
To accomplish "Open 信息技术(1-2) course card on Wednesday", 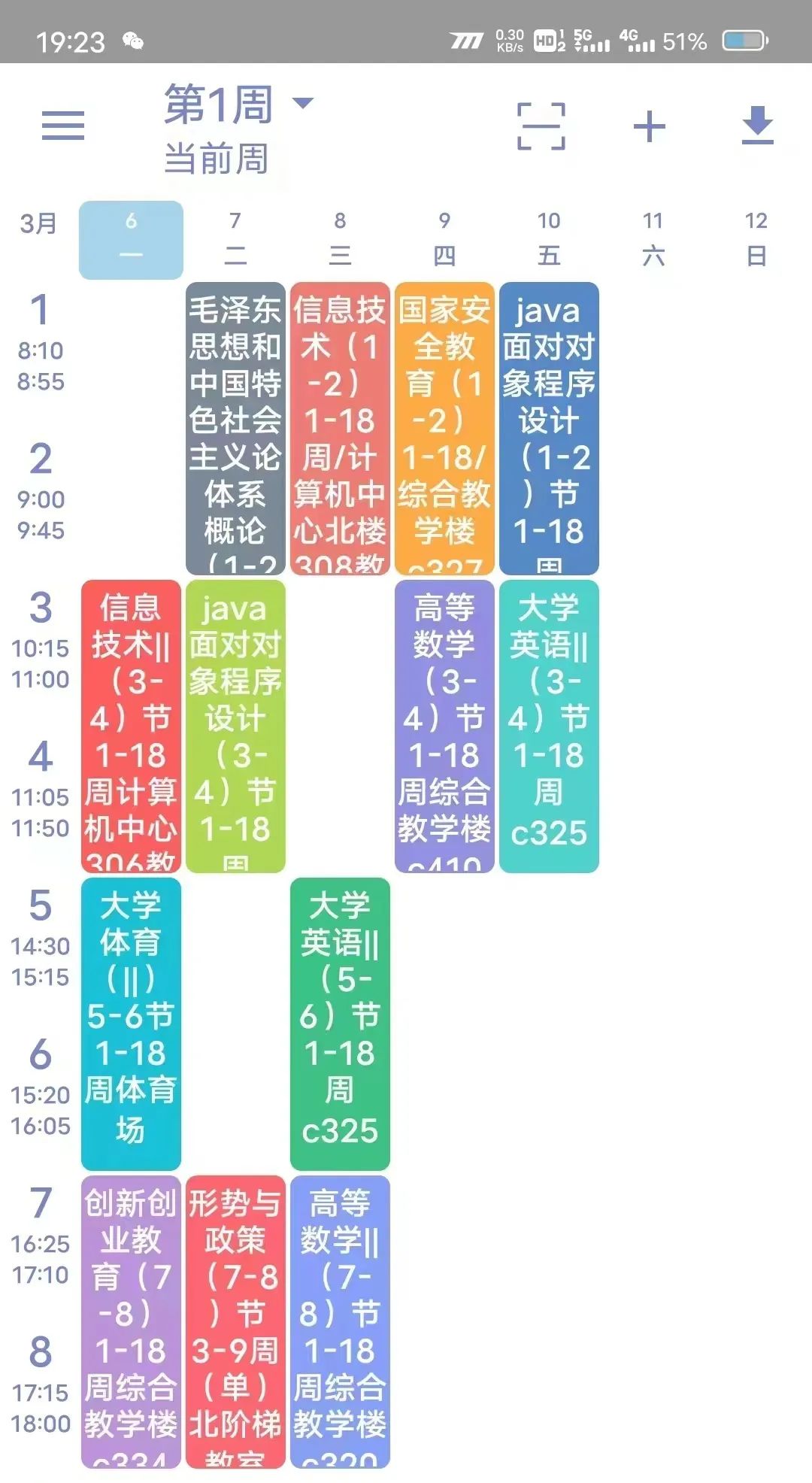I will (340, 429).
